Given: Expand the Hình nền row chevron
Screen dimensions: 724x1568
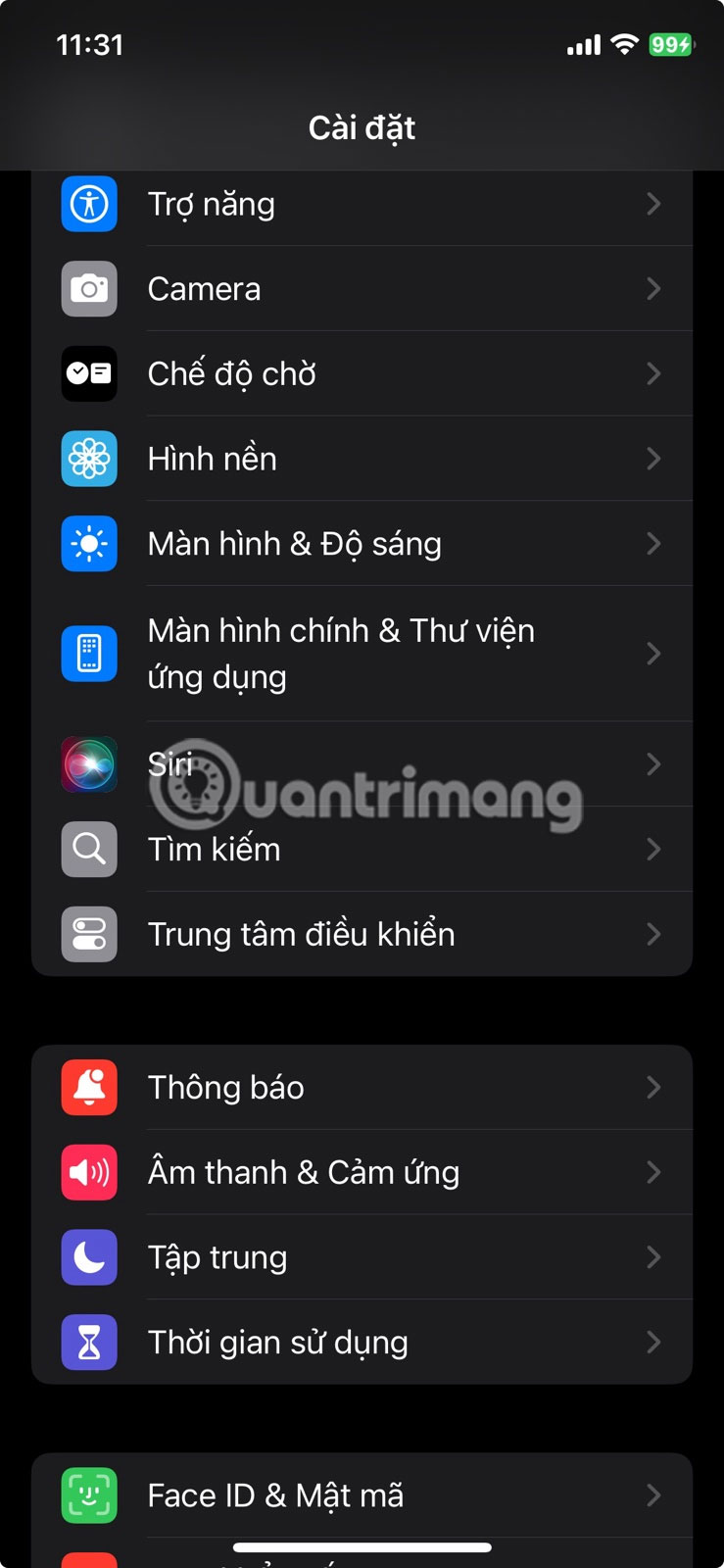Looking at the screenshot, I should point(653,458).
